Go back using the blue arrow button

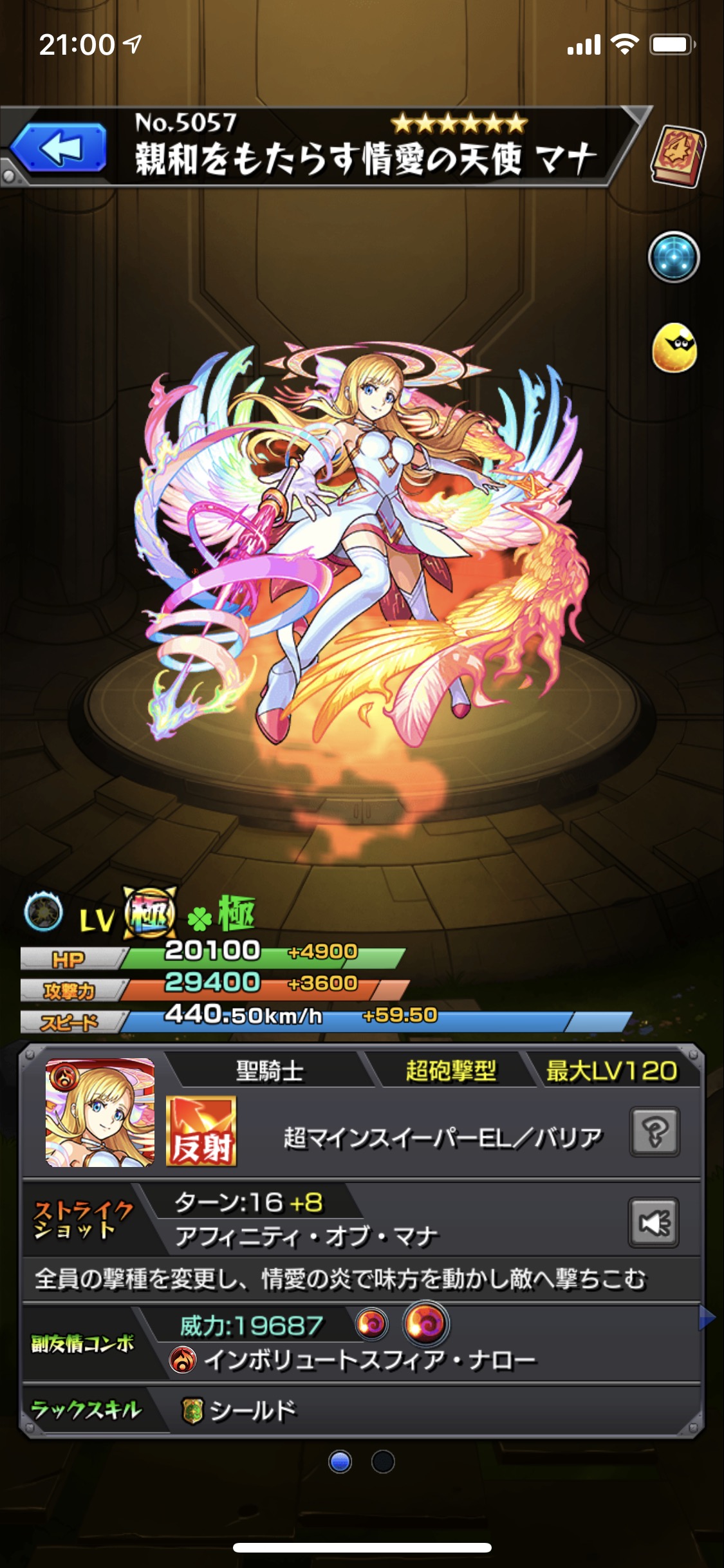tap(59, 148)
